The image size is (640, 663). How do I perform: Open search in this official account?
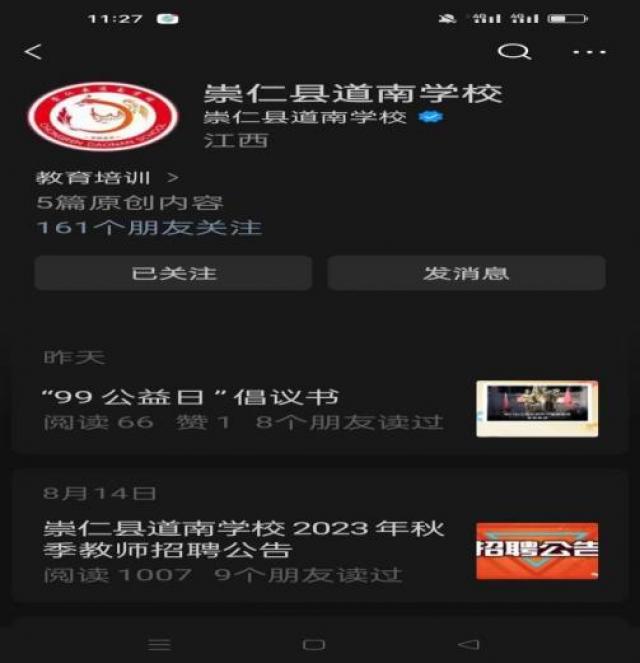(512, 51)
